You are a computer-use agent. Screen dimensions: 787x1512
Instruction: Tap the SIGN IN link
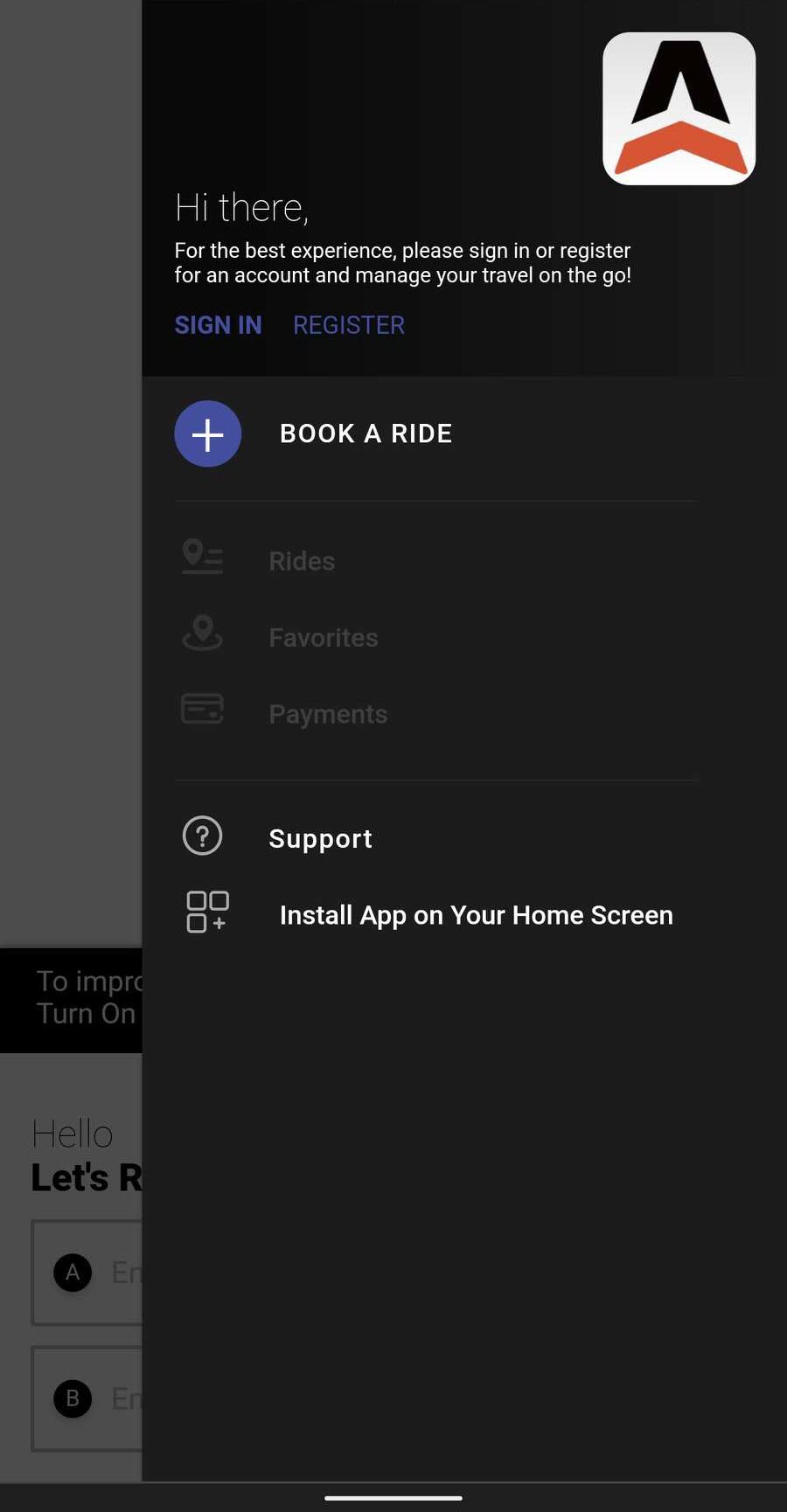tap(218, 325)
